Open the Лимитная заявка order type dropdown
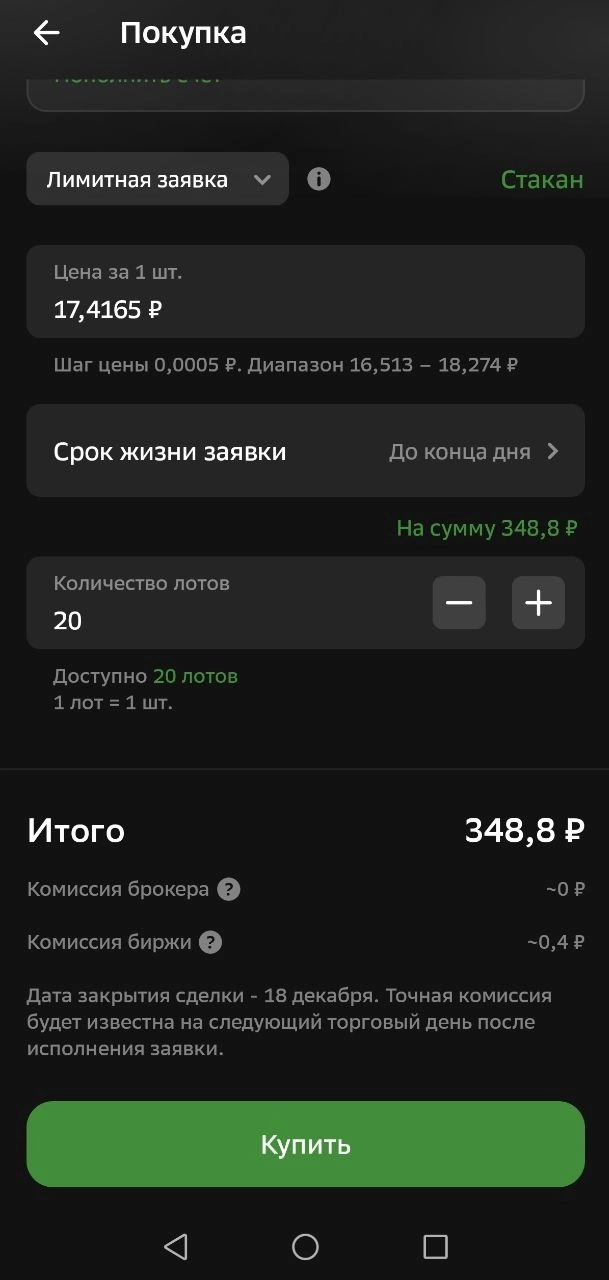609x1280 pixels. point(157,180)
